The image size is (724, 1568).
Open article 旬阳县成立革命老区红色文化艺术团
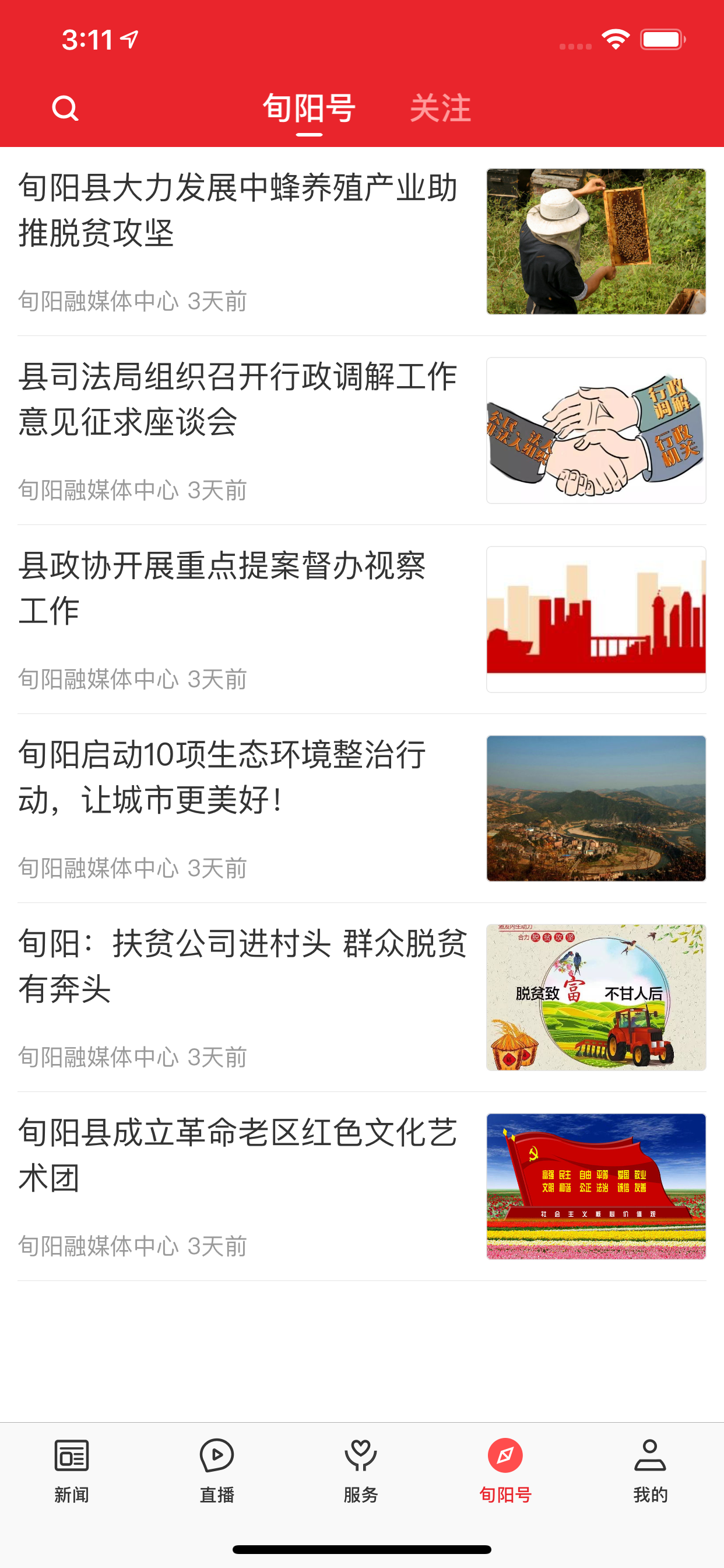(x=362, y=1186)
